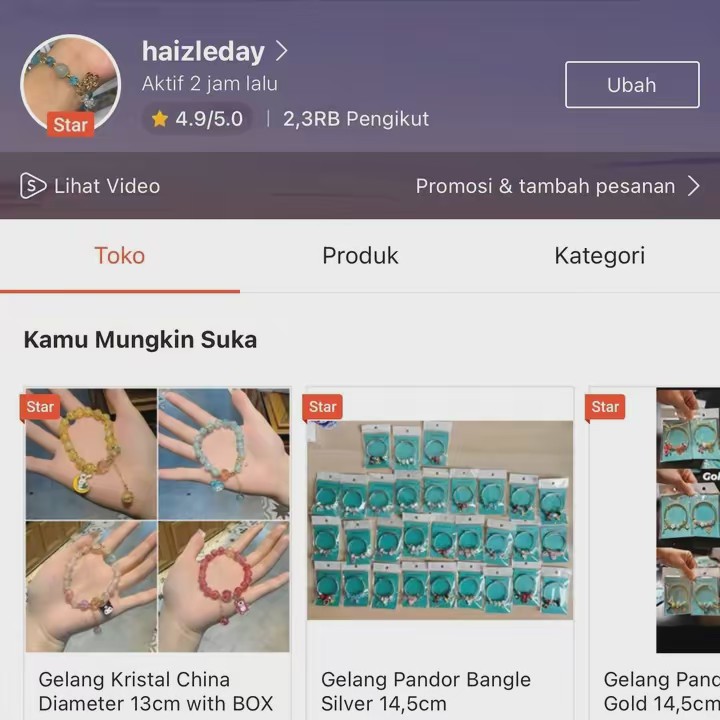This screenshot has width=720, height=720.
Task: Switch to the Produk tab
Action: (360, 256)
